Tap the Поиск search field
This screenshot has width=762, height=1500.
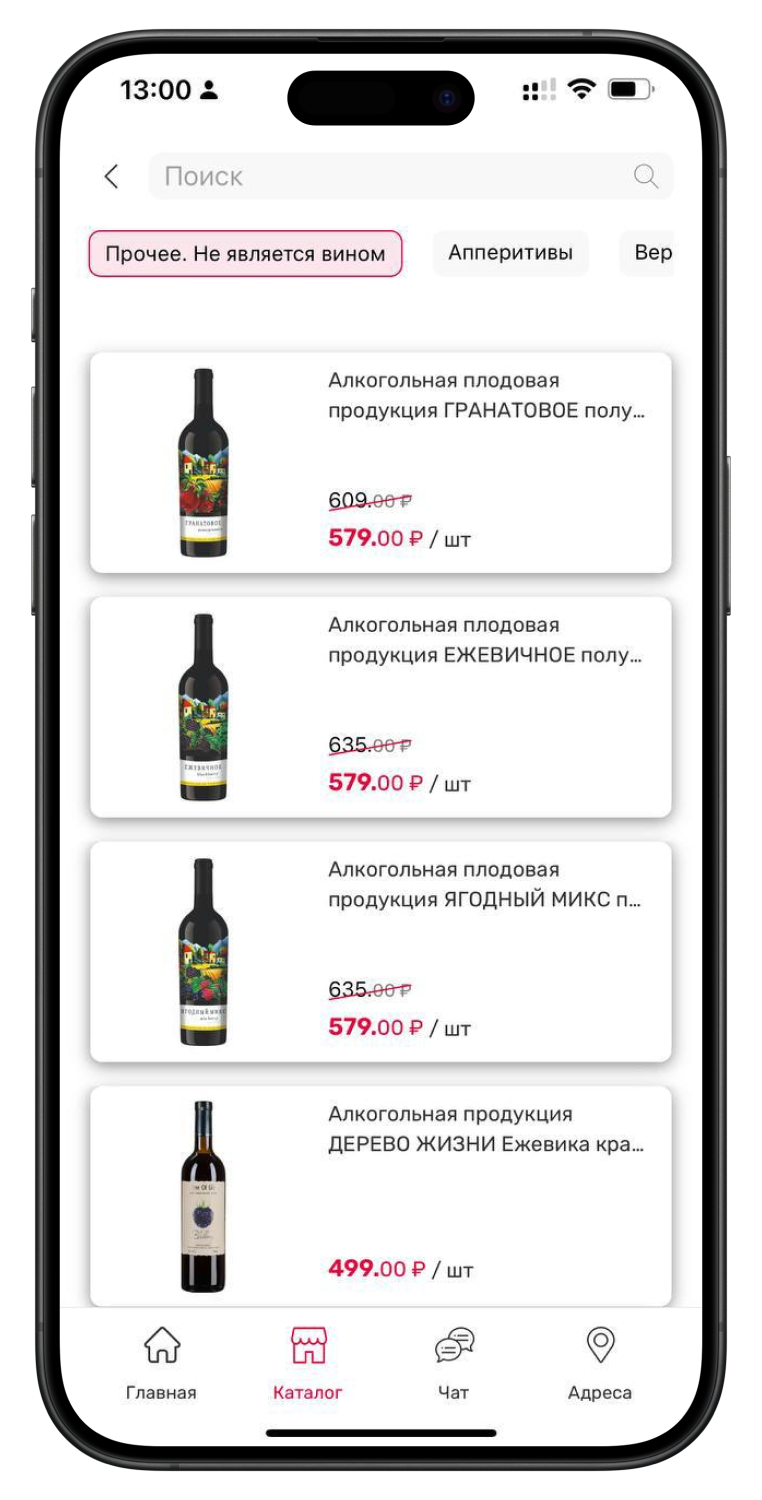[x=390, y=177]
